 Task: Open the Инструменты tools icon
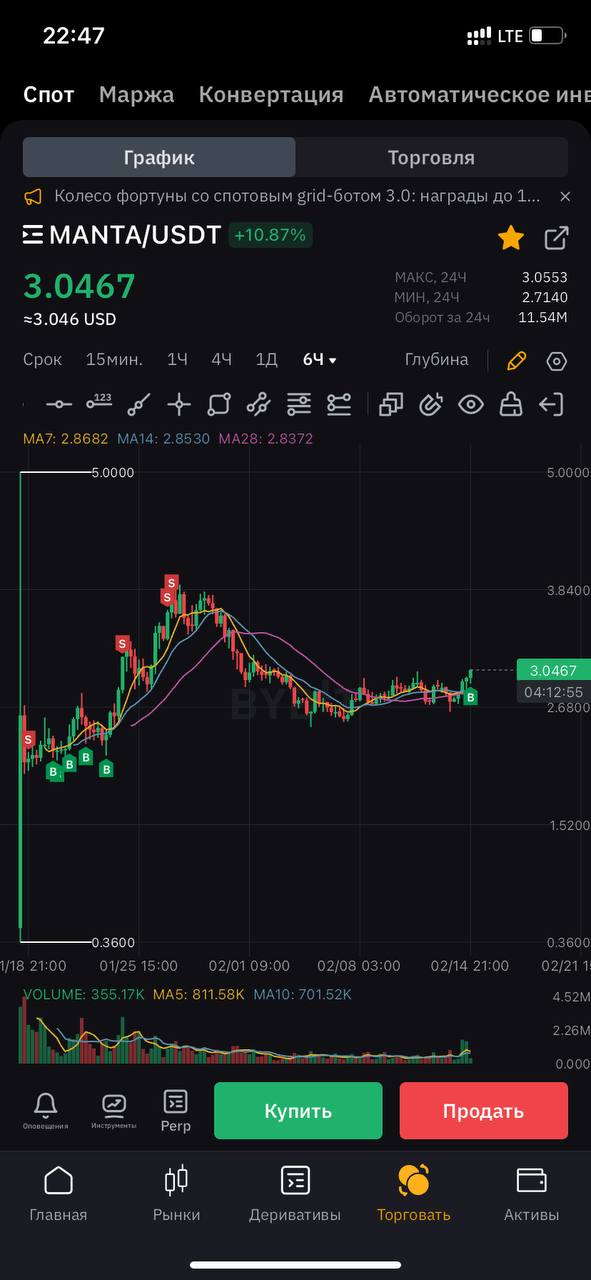(x=113, y=1111)
